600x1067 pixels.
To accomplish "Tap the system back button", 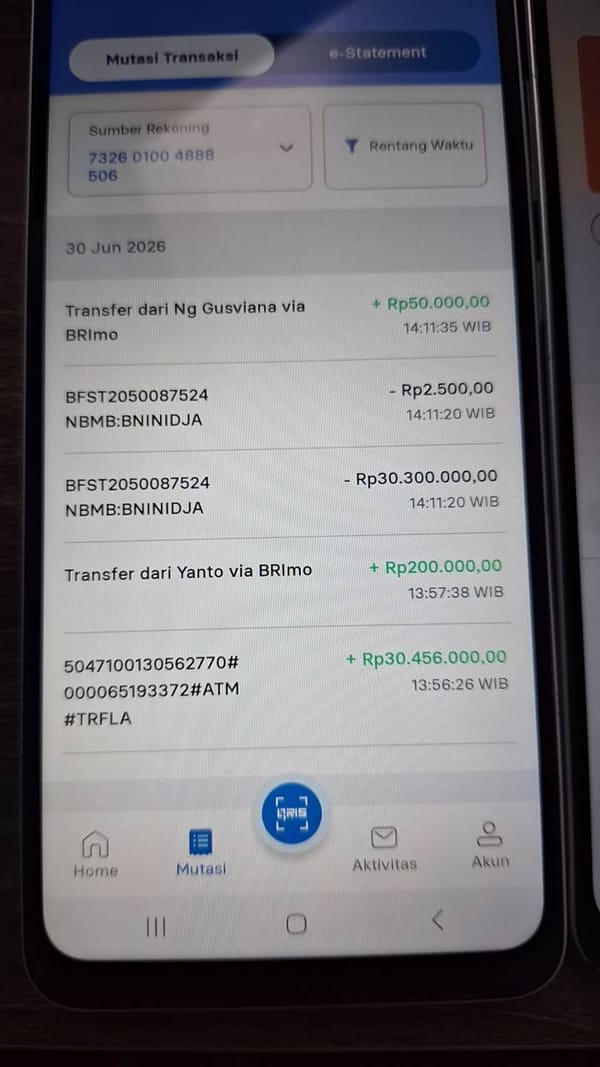I will pyautogui.click(x=437, y=920).
